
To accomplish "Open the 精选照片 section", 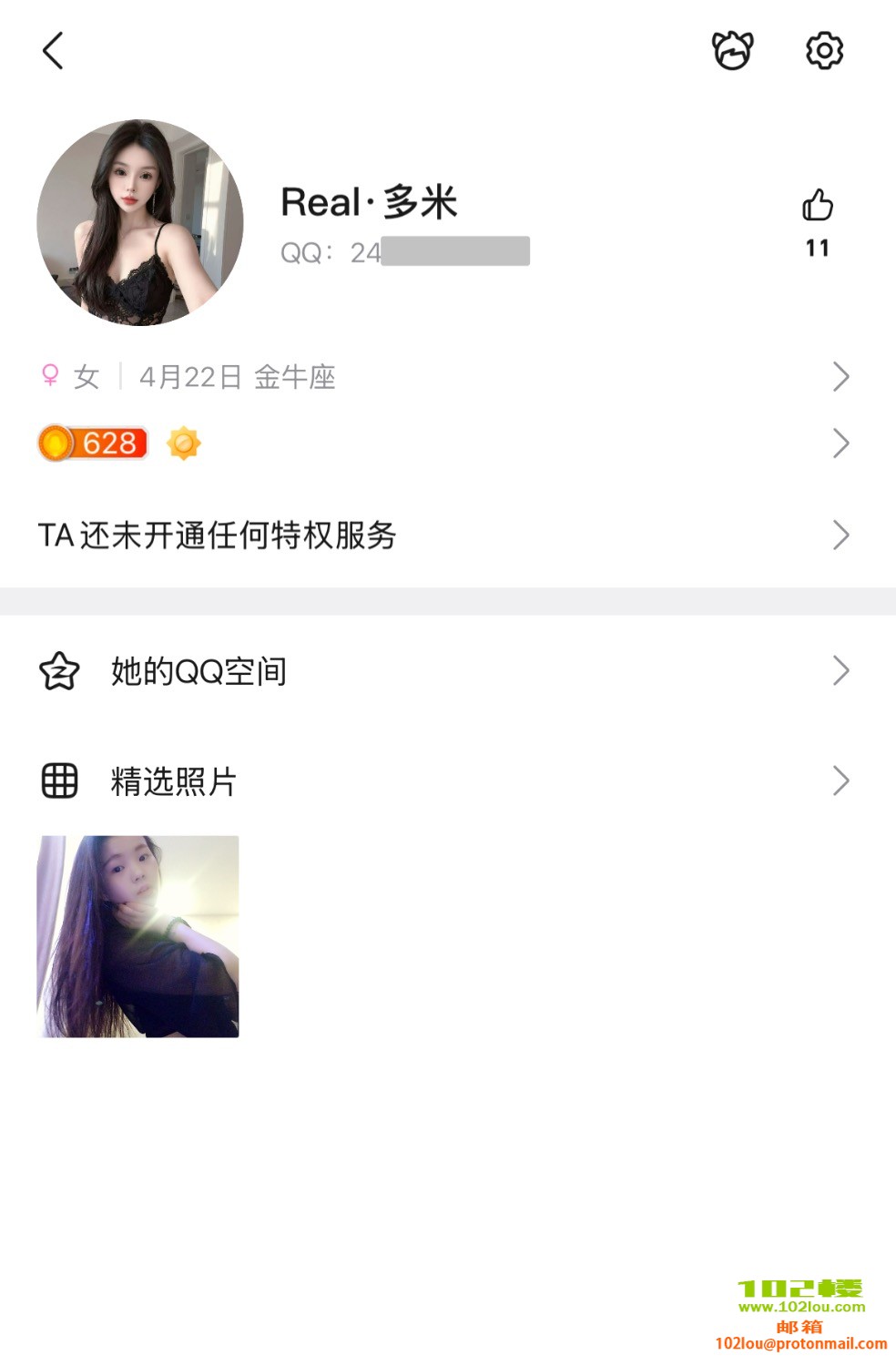I will point(446,781).
